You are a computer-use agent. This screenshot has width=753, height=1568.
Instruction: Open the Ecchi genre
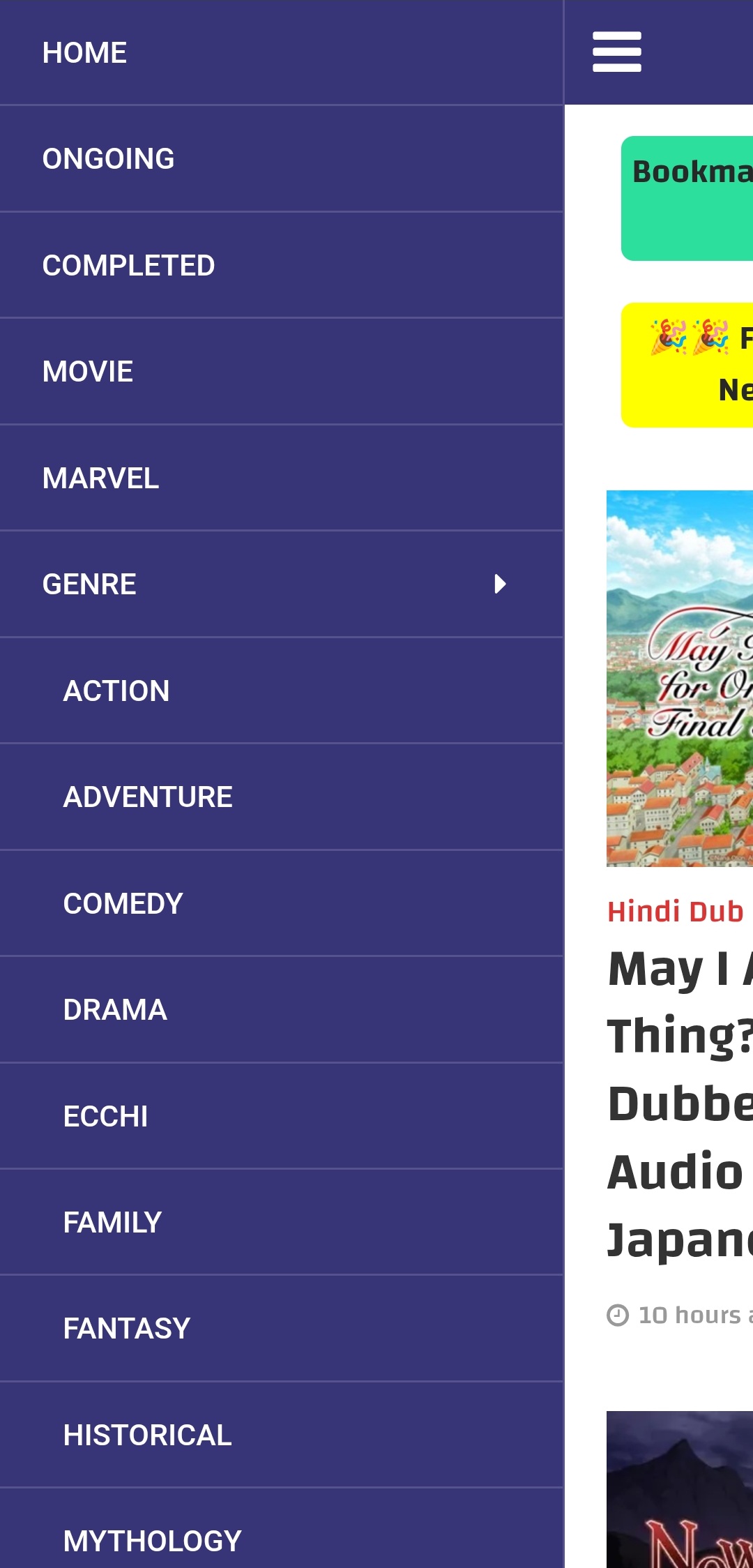(105, 1117)
